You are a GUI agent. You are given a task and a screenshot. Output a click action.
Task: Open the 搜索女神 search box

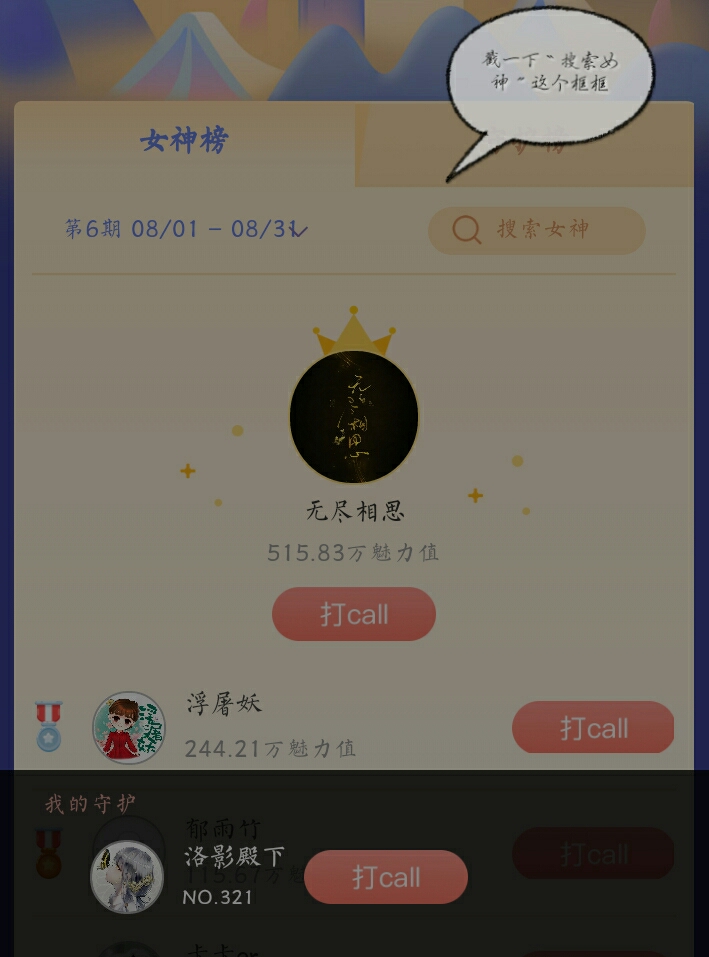click(537, 230)
